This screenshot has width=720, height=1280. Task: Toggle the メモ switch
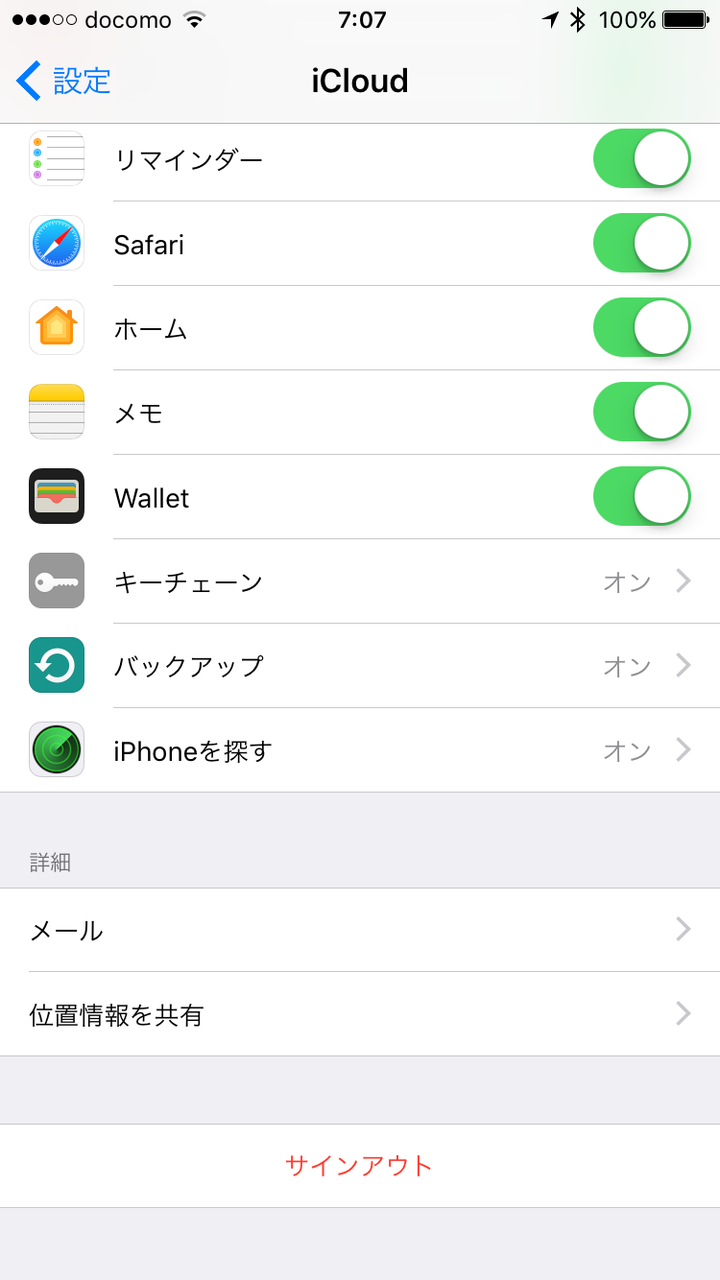tap(641, 412)
